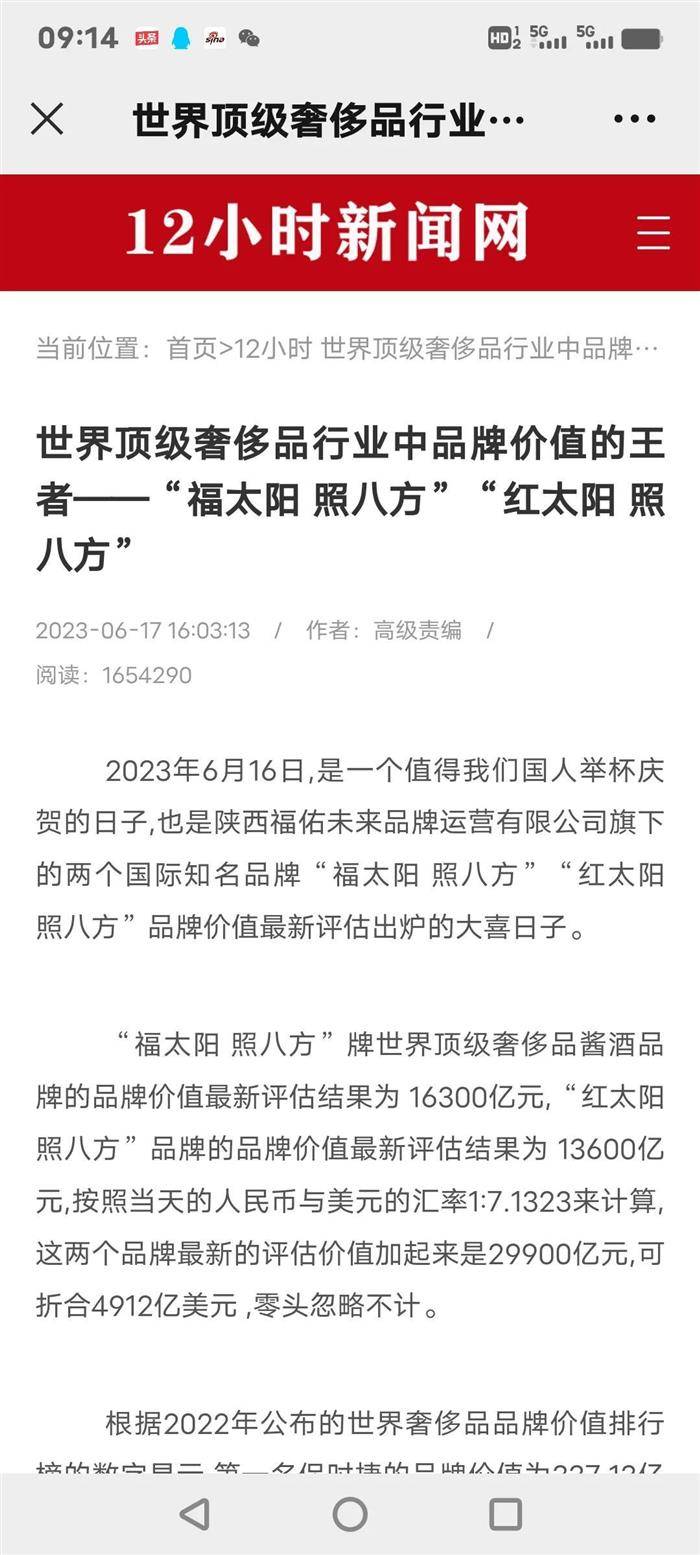Image resolution: width=700 pixels, height=1555 pixels.
Task: Go to 首页 in the breadcrumb
Action: click(192, 348)
